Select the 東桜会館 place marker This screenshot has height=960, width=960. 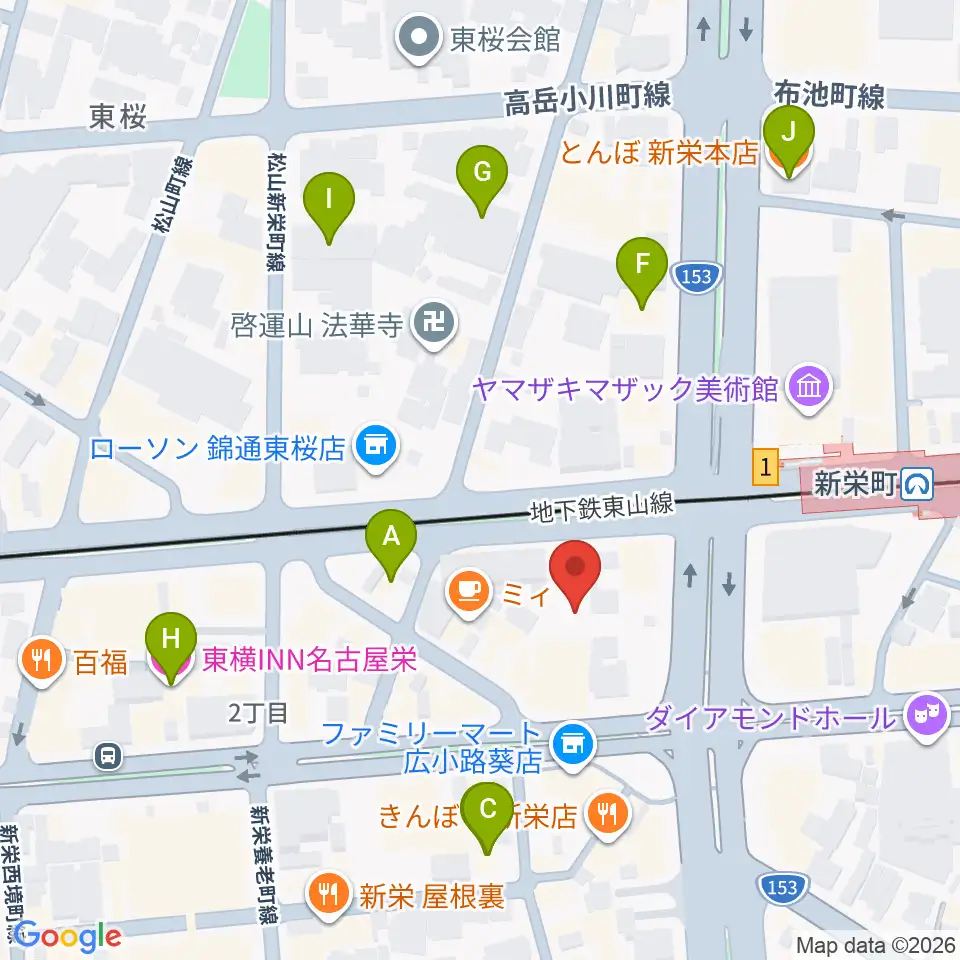point(419,38)
